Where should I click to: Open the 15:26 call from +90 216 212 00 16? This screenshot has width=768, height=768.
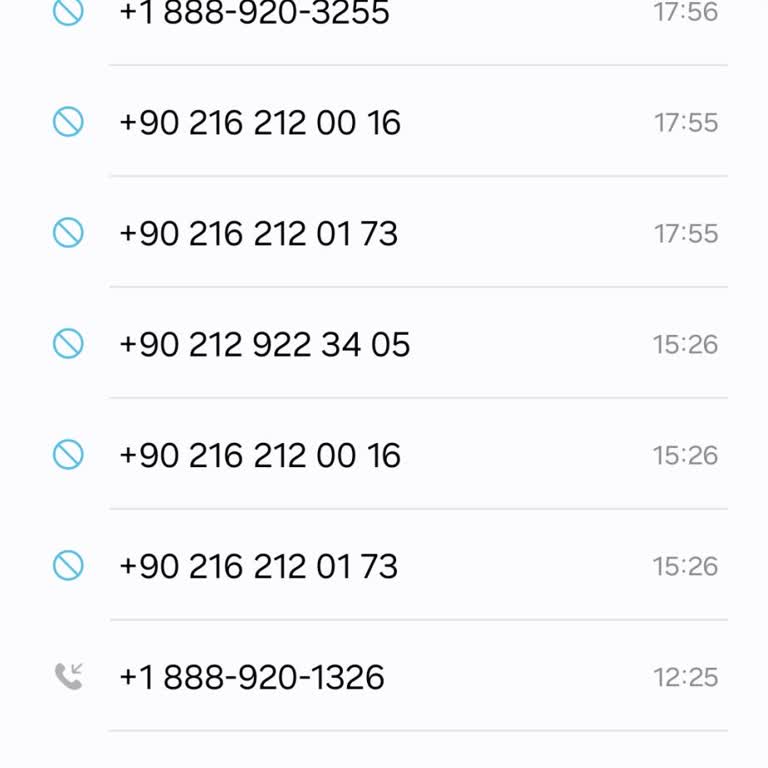pos(260,456)
